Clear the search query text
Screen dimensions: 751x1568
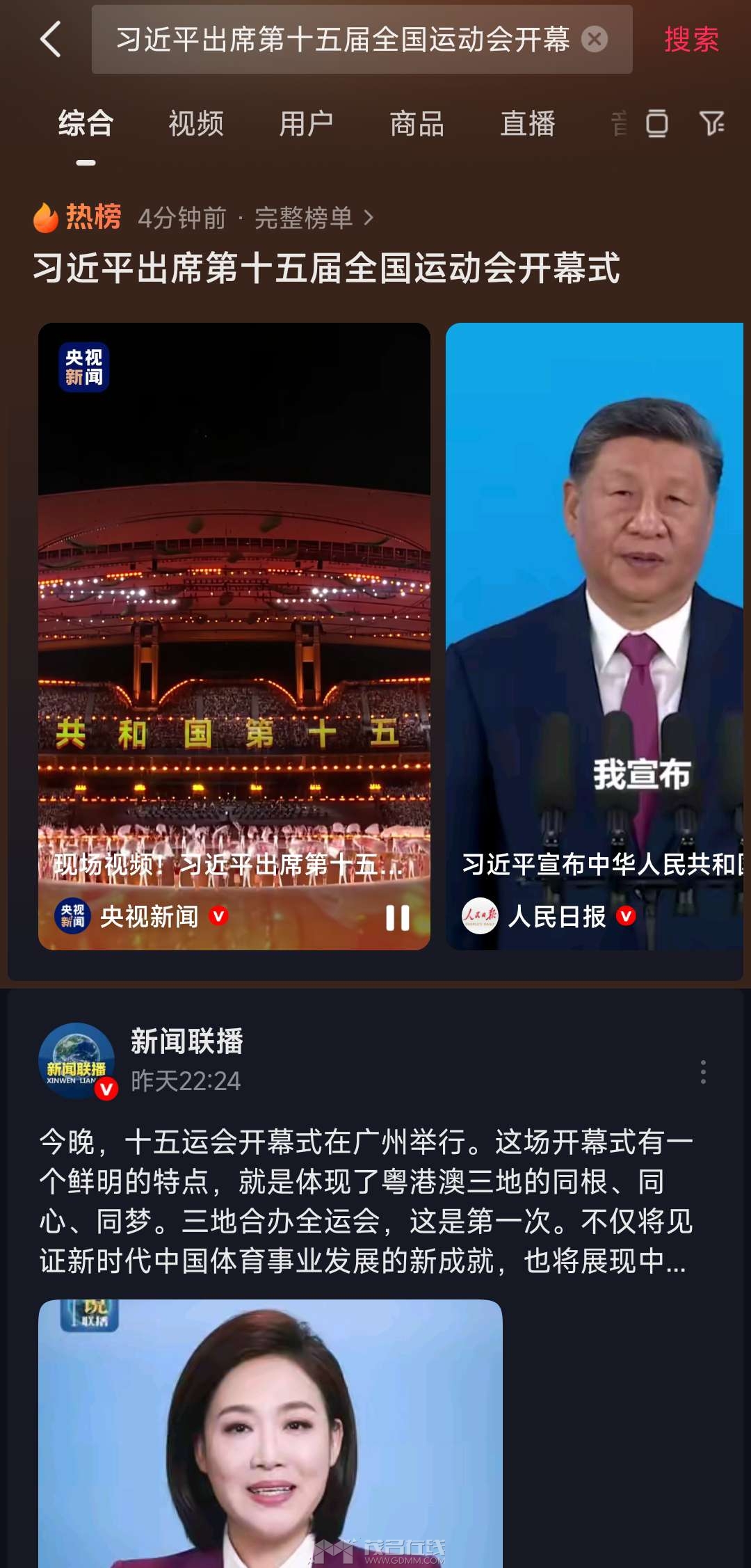pyautogui.click(x=594, y=40)
